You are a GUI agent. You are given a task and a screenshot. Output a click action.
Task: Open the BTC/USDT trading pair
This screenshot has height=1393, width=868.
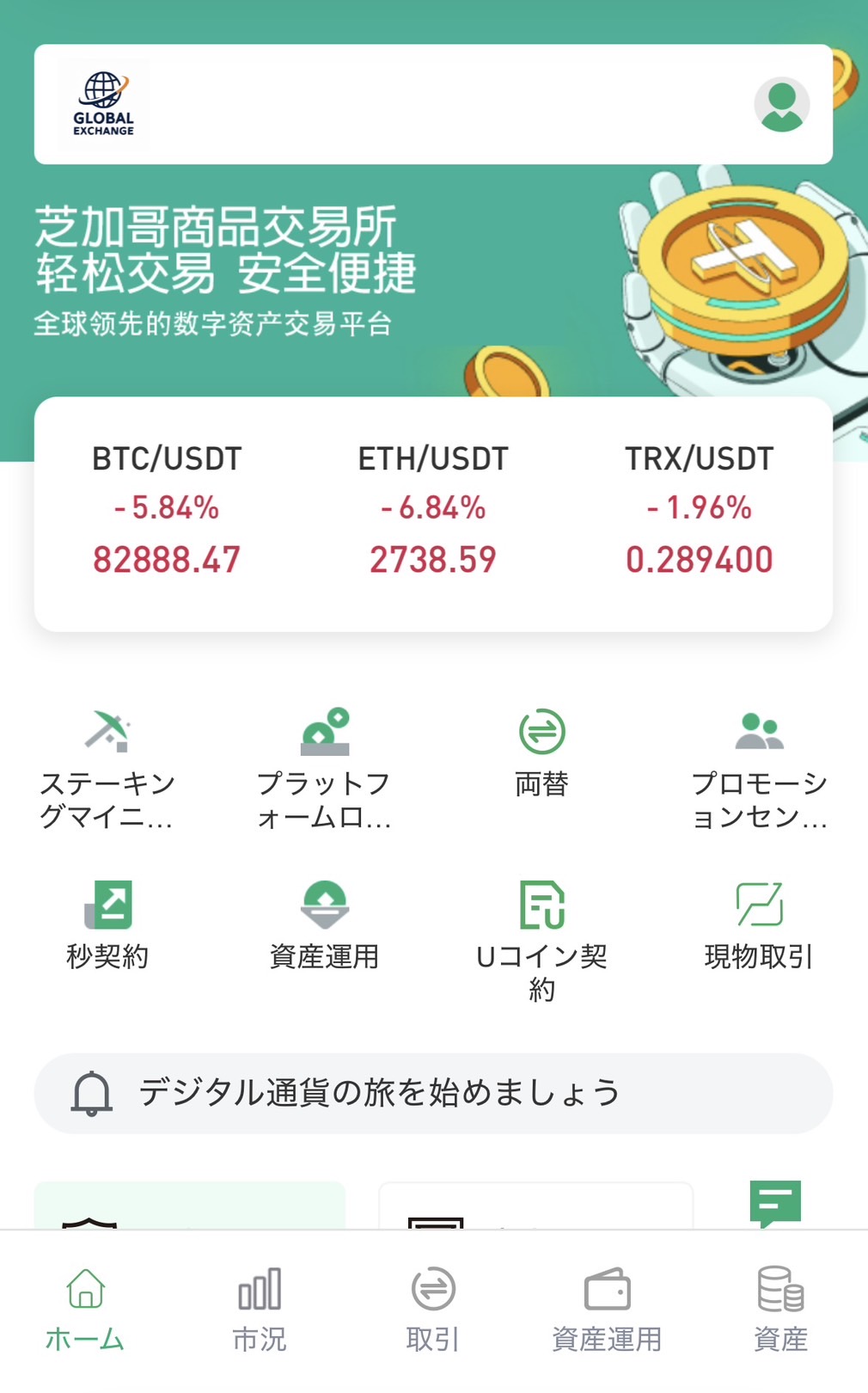167,509
